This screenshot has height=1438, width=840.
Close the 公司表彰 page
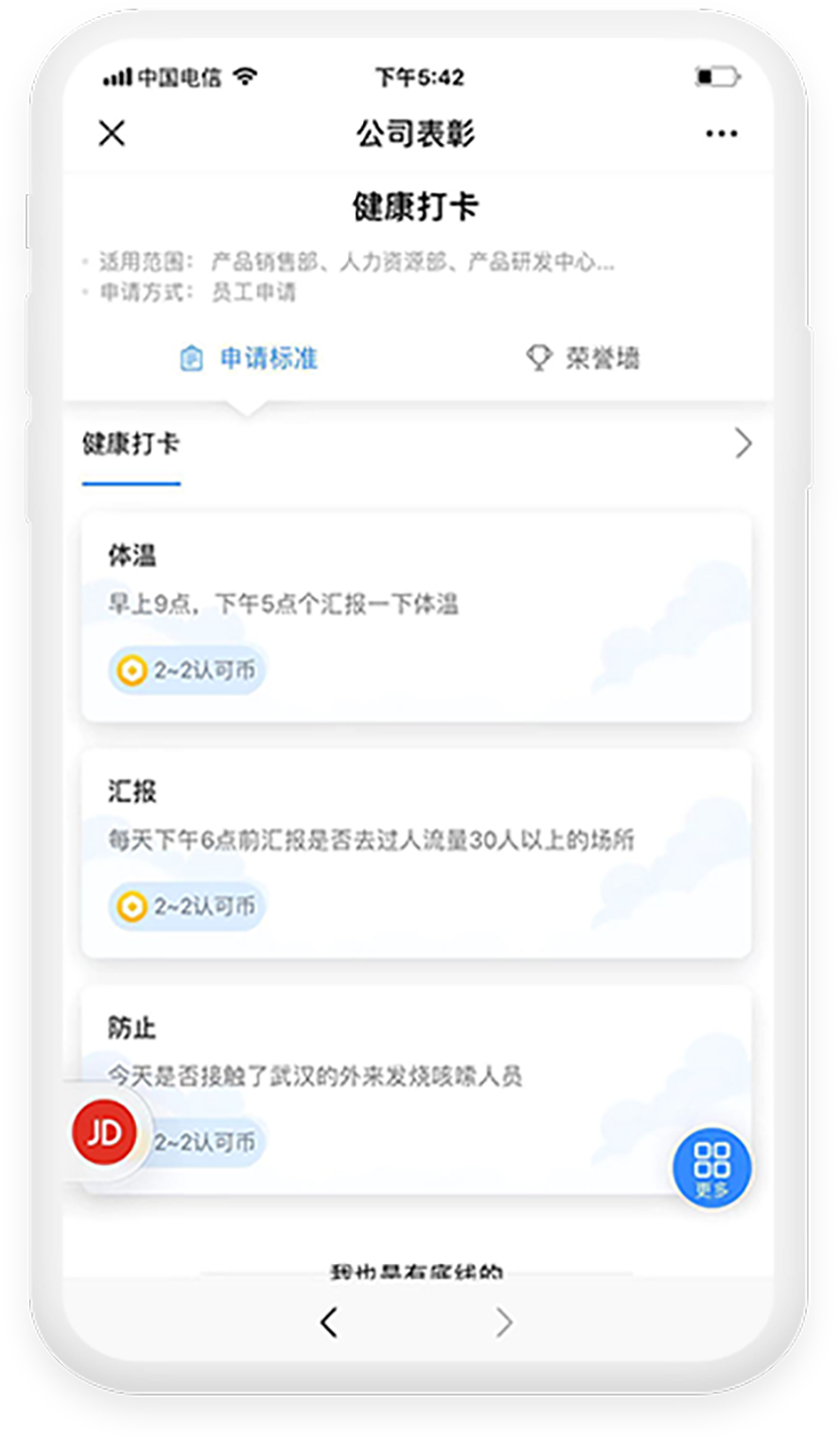coord(112,133)
